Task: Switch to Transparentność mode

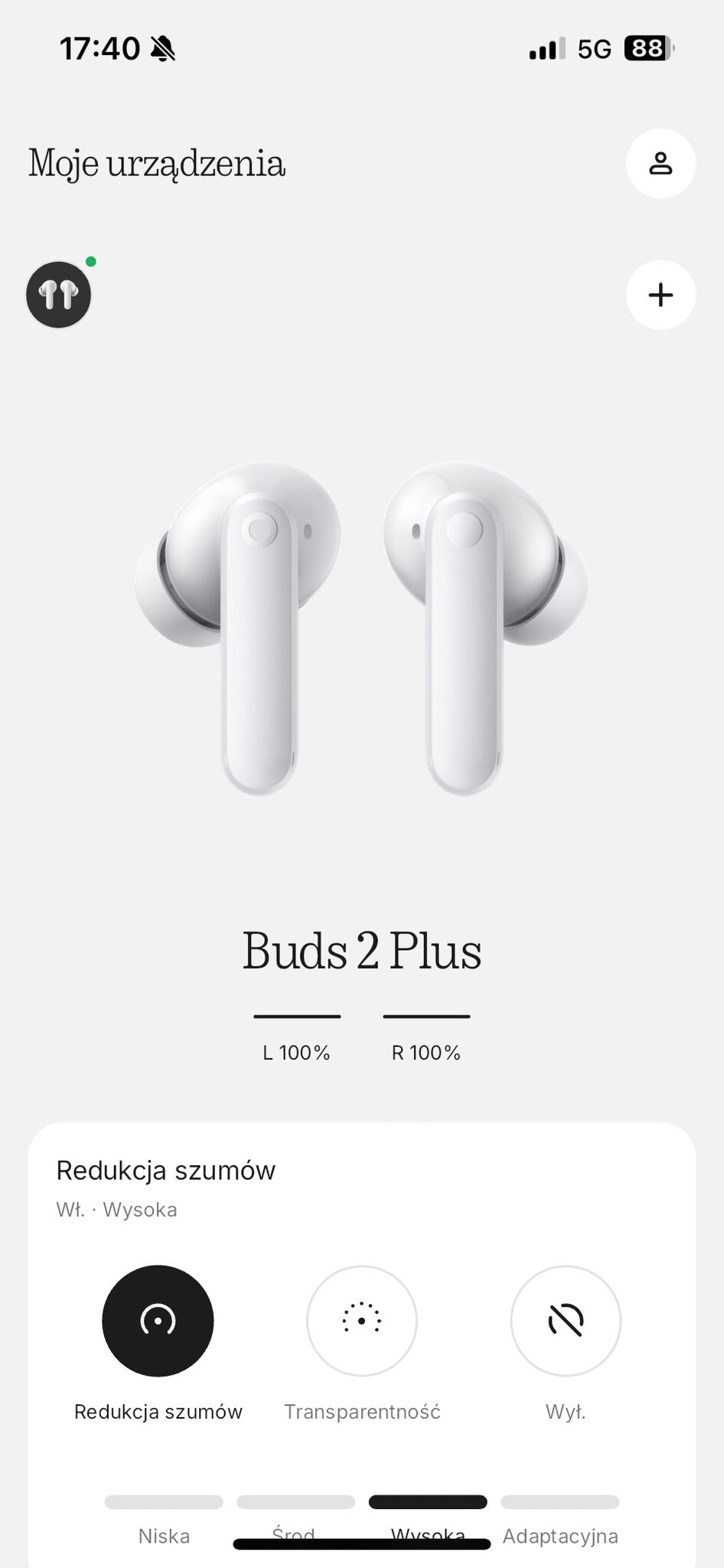Action: 362,1321
